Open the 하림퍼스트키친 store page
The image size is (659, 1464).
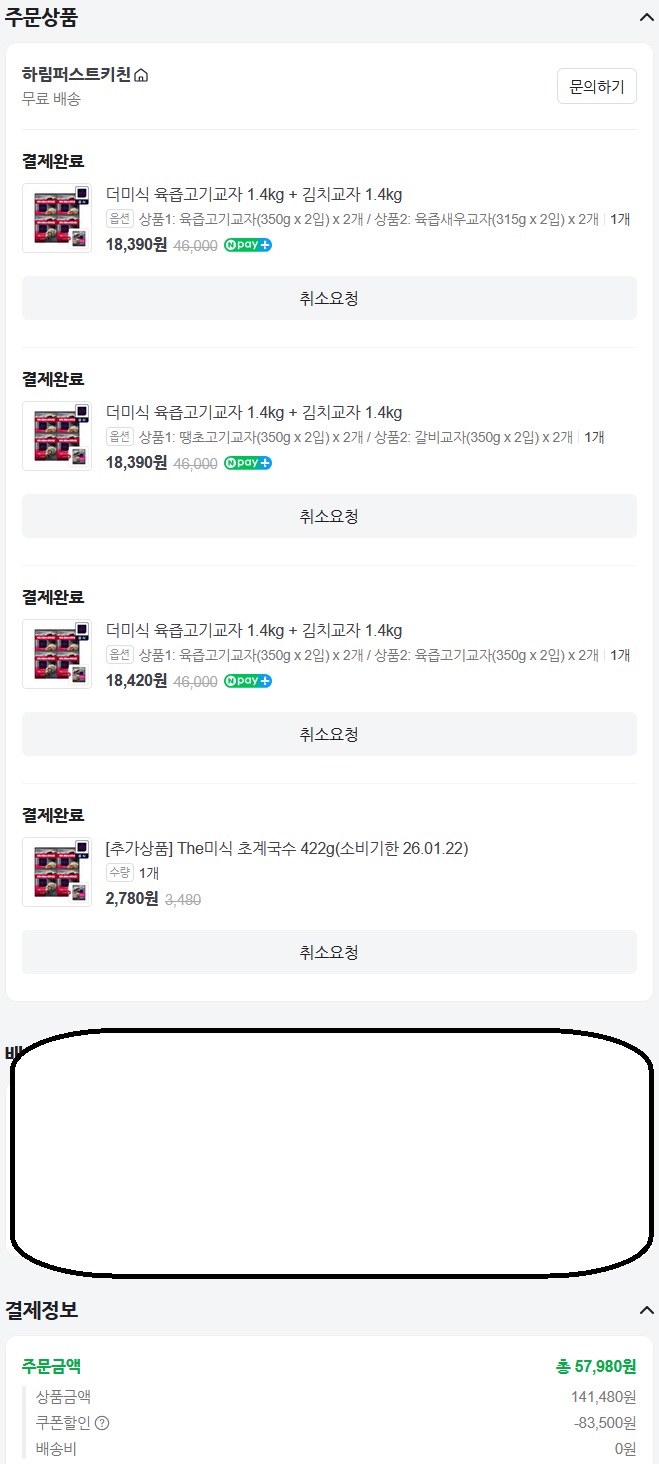[x=85, y=75]
